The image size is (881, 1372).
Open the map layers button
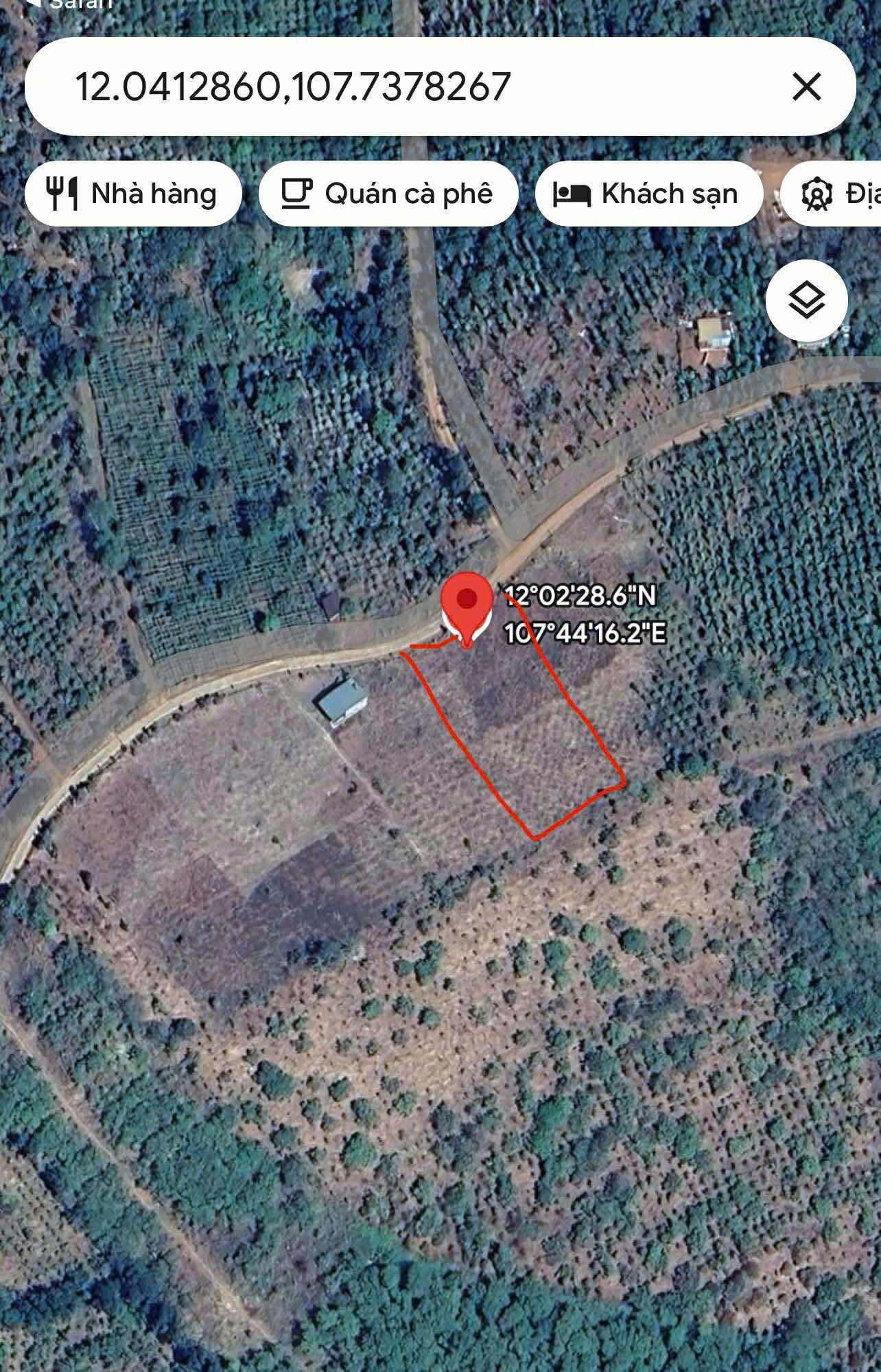coord(806,301)
